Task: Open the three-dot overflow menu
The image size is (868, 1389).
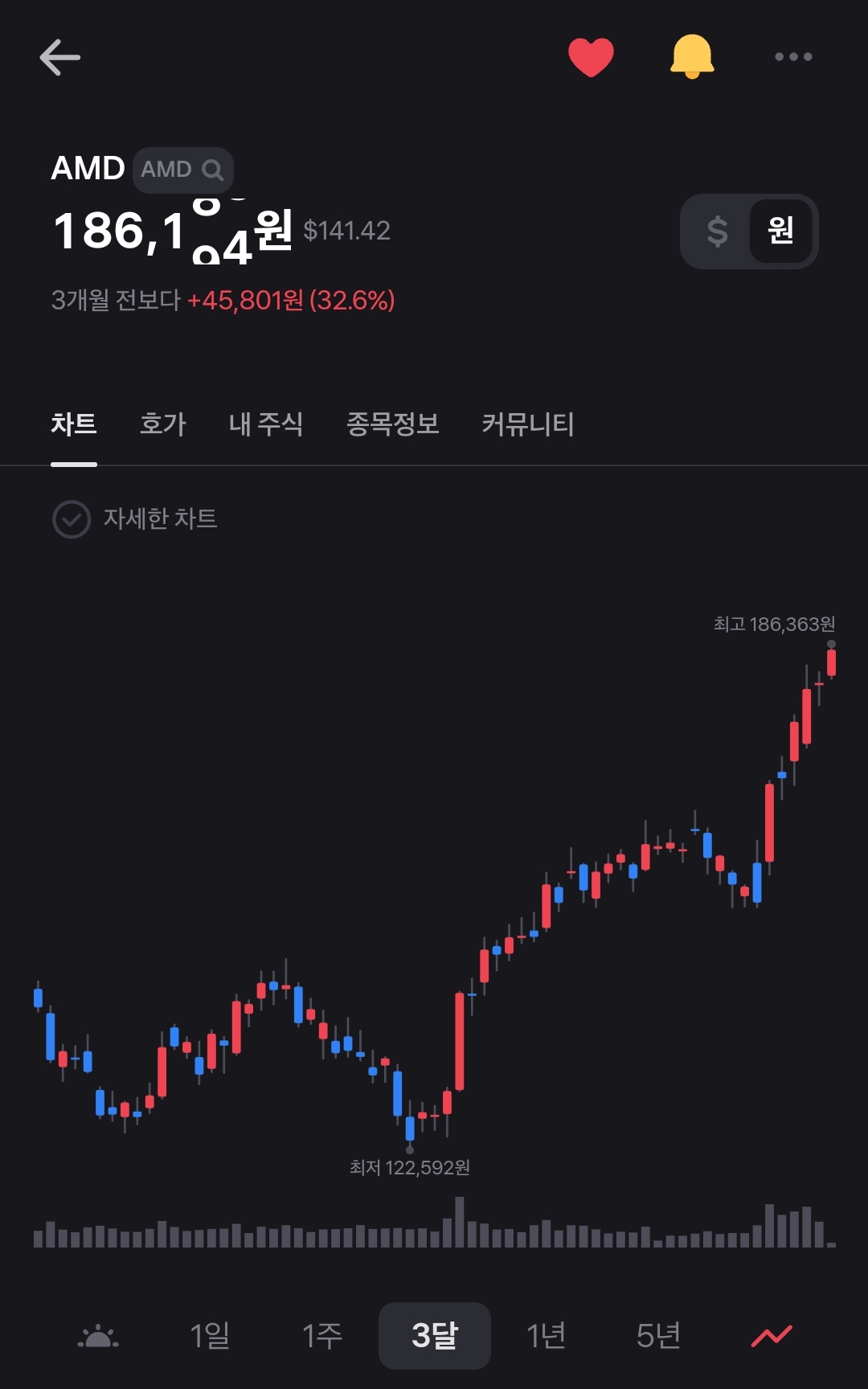Action: click(793, 57)
